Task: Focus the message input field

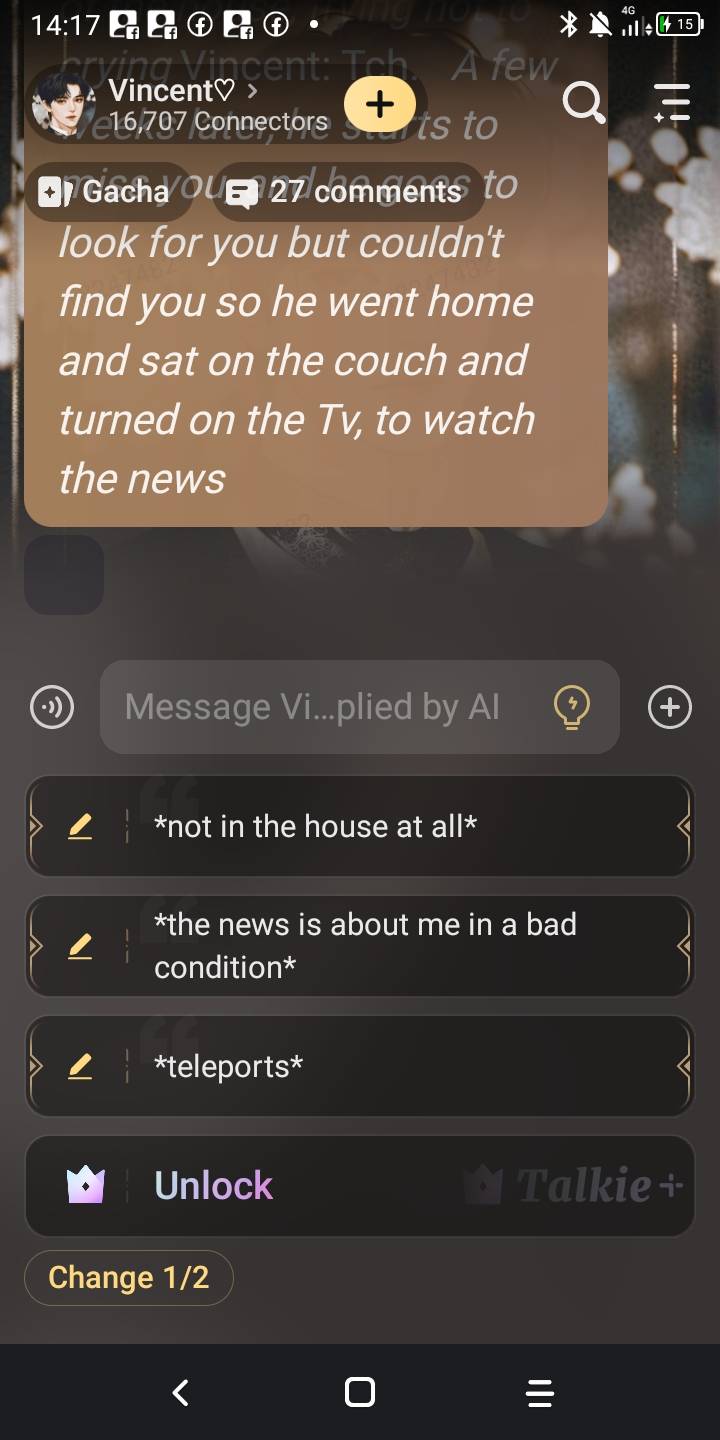Action: pos(320,707)
